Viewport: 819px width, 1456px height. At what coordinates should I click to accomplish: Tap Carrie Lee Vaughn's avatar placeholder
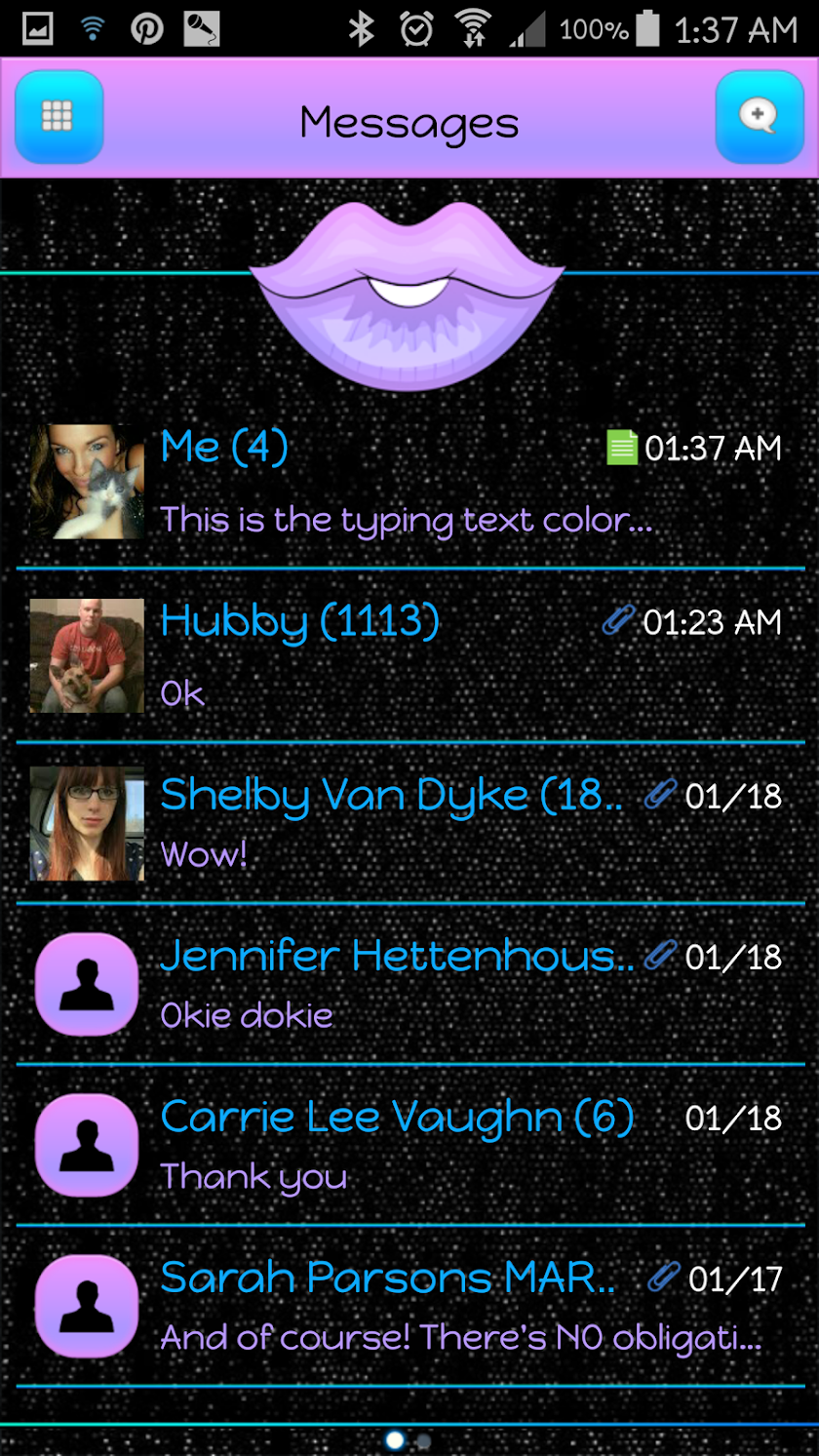(x=87, y=1145)
